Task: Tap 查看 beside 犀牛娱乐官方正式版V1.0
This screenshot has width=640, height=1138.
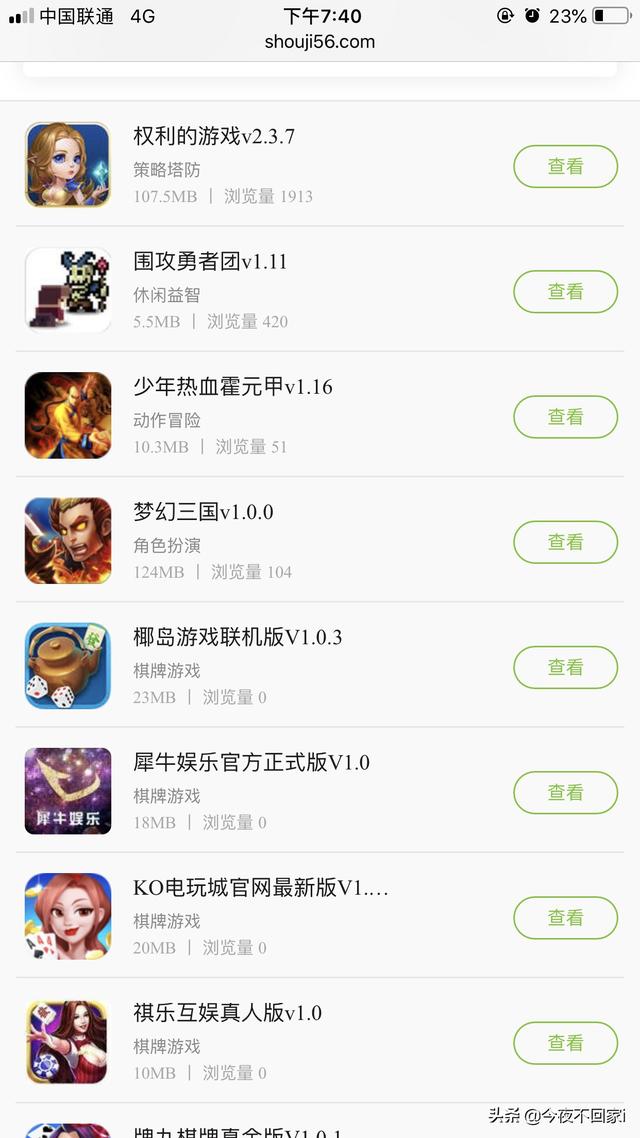Action: pos(565,792)
